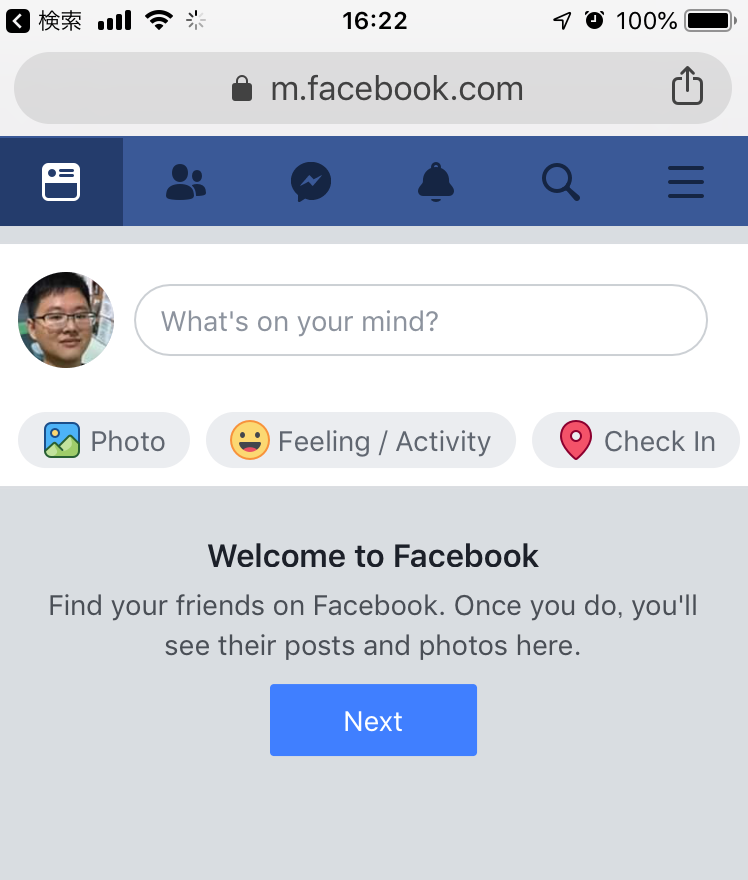Viewport: 748px width, 880px height.
Task: Choose the Check In option
Action: [637, 441]
